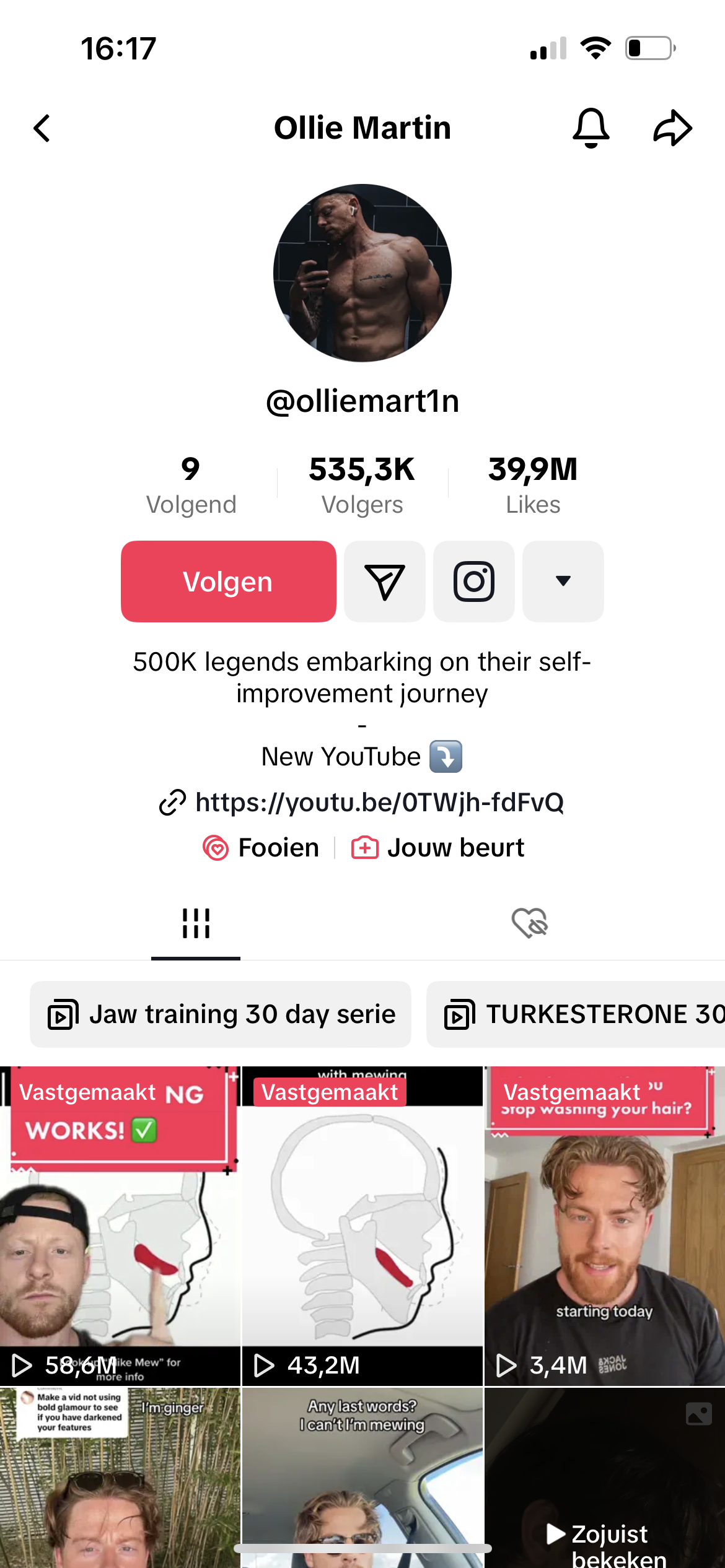Expand suggested accounts dropdown arrow
Image resolution: width=725 pixels, height=1568 pixels.
tap(563, 581)
